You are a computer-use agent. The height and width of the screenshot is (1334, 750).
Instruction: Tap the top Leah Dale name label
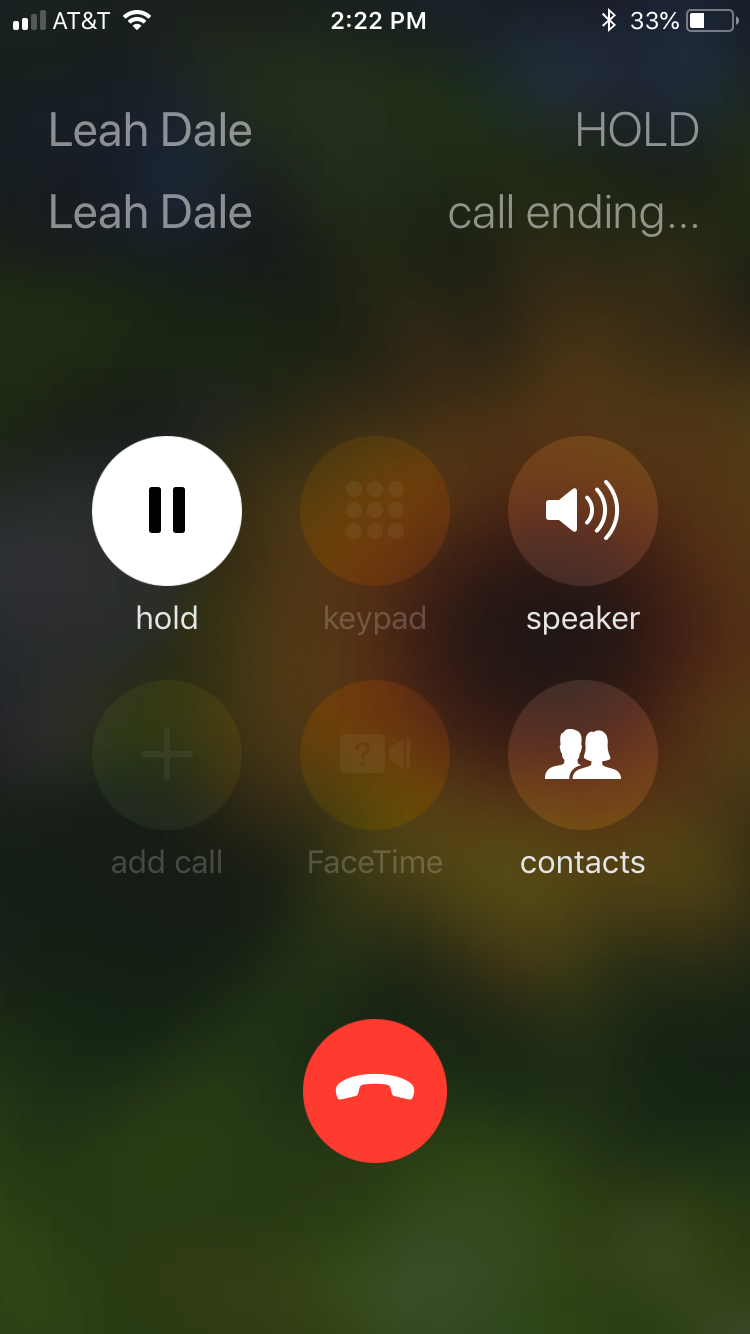(x=149, y=129)
